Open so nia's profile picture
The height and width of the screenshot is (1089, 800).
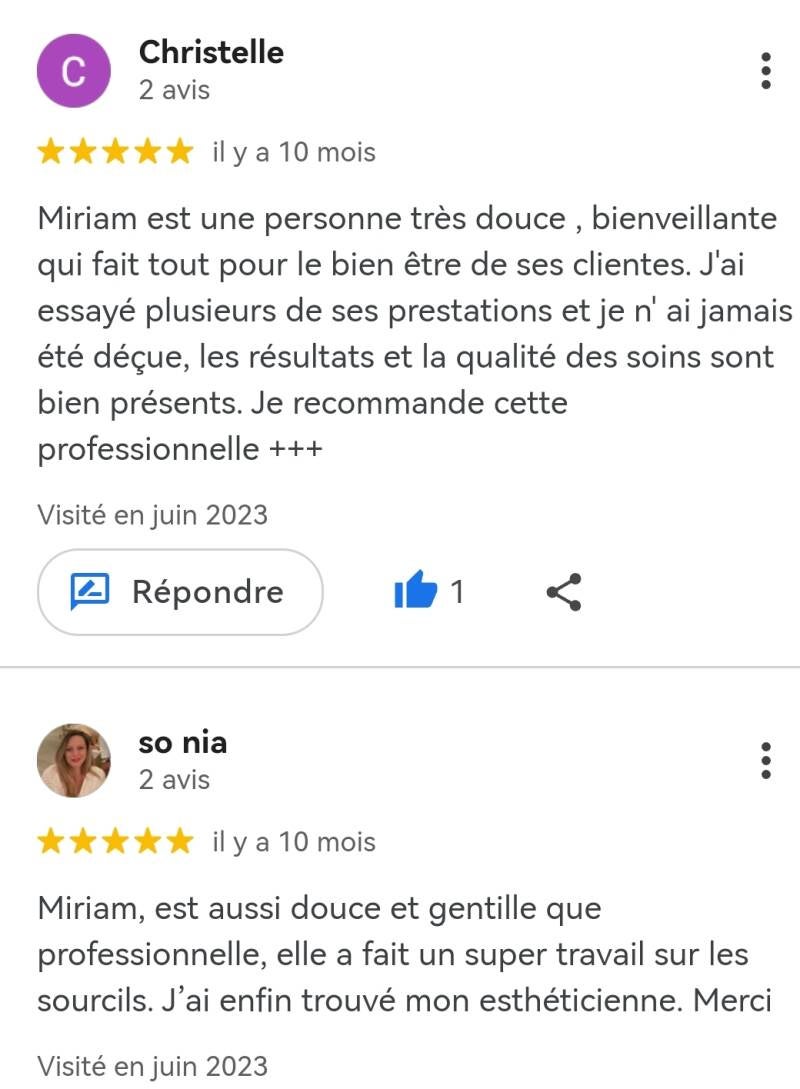click(73, 760)
